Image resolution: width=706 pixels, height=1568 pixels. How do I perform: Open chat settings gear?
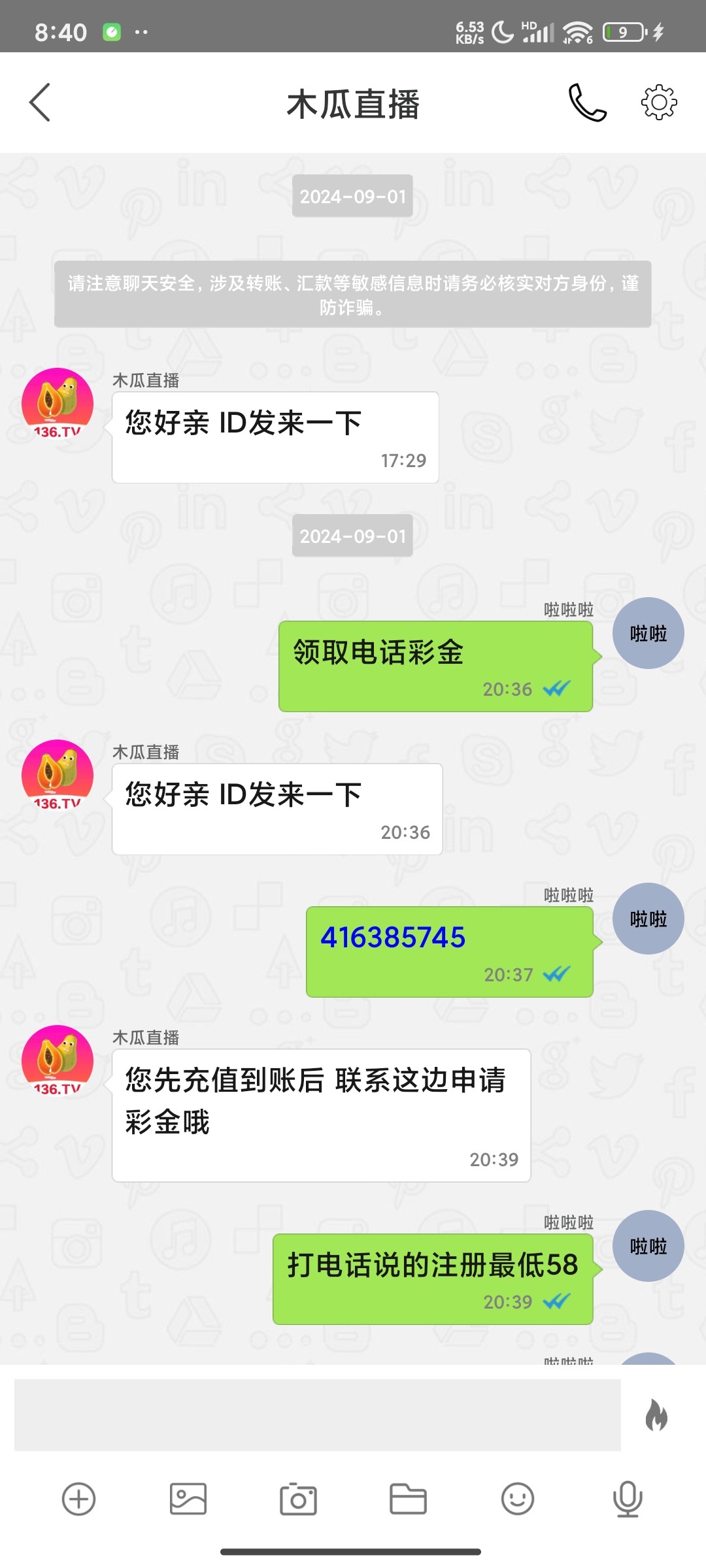[659, 103]
